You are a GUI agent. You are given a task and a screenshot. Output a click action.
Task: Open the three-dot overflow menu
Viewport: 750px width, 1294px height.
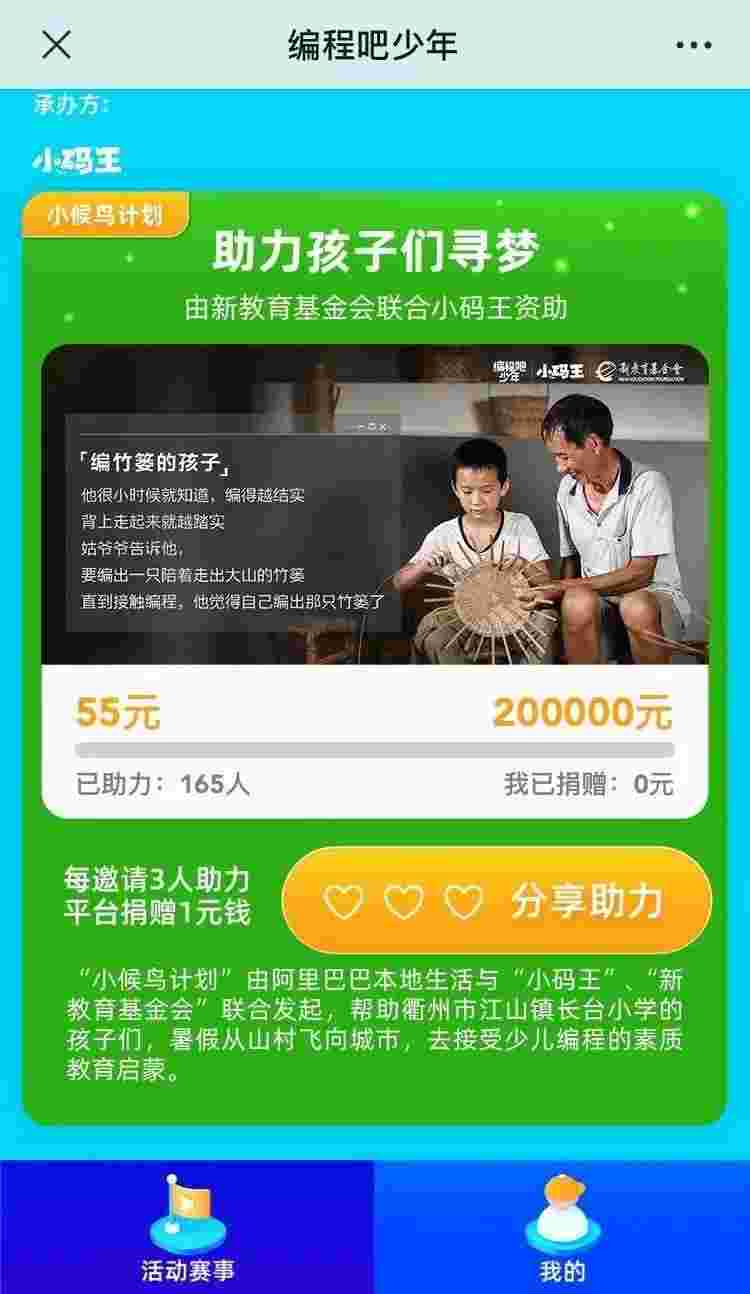pos(693,45)
